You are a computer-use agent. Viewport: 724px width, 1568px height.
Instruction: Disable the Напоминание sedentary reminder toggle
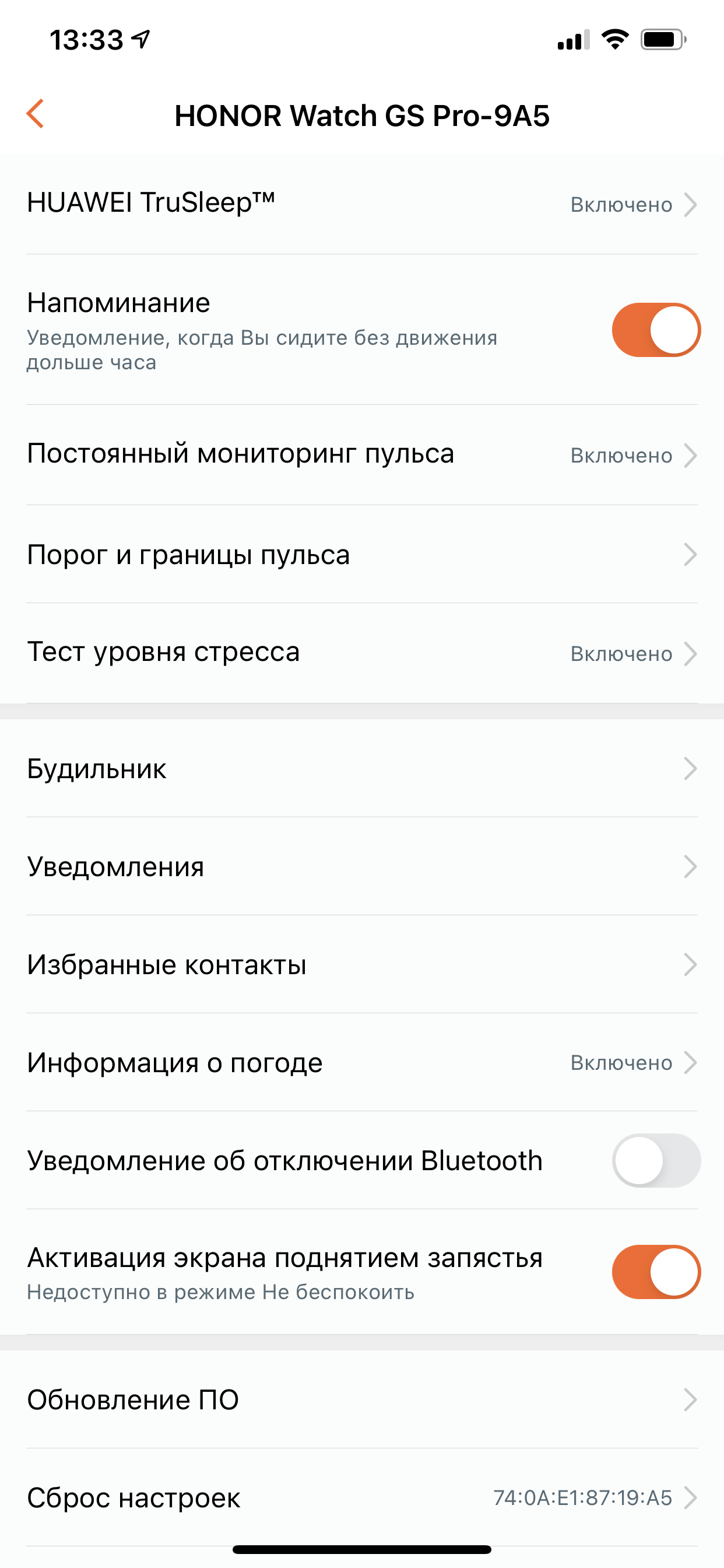pyautogui.click(x=656, y=330)
